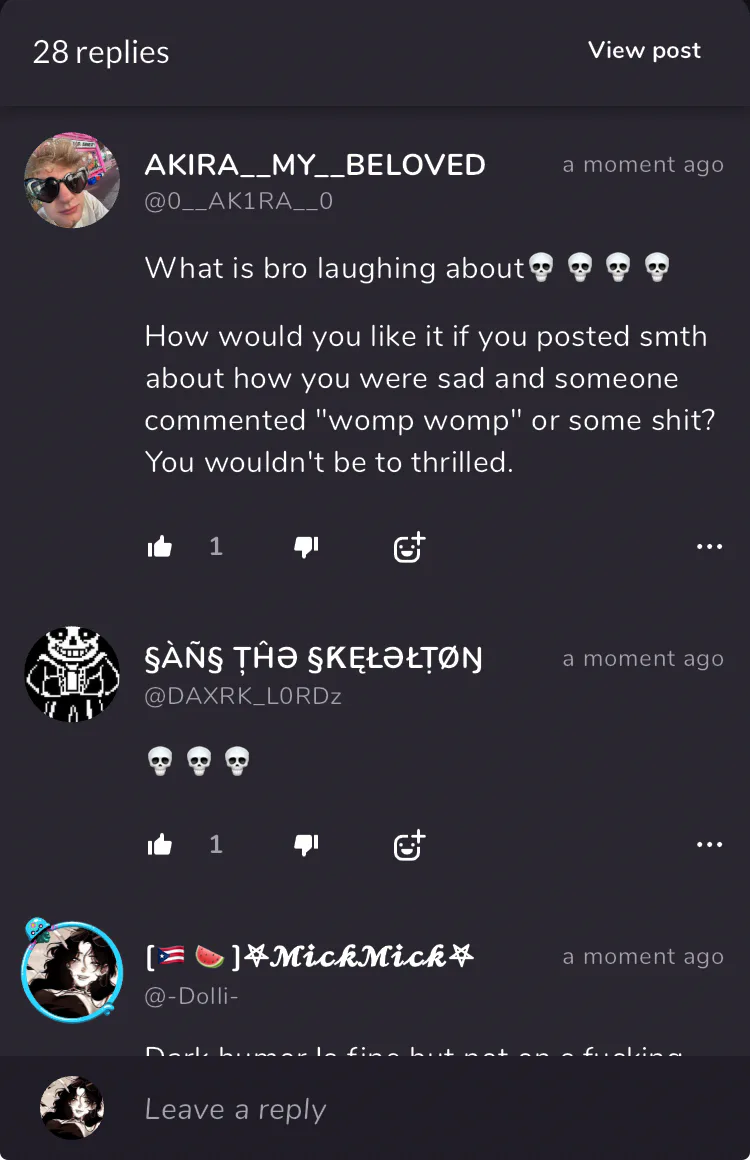Like the reply from @DAXRK_L0RDz

pos(160,845)
